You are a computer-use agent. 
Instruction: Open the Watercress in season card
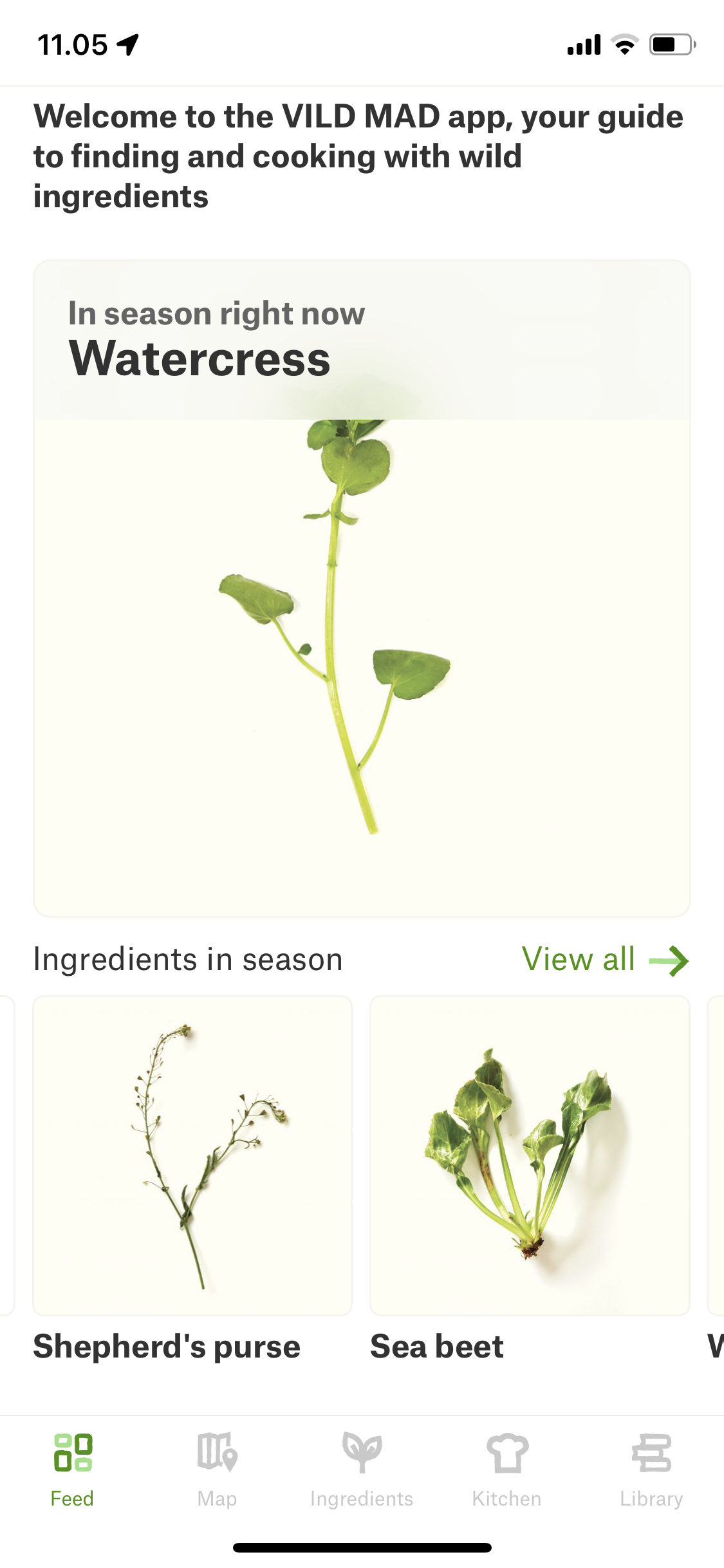point(362,587)
